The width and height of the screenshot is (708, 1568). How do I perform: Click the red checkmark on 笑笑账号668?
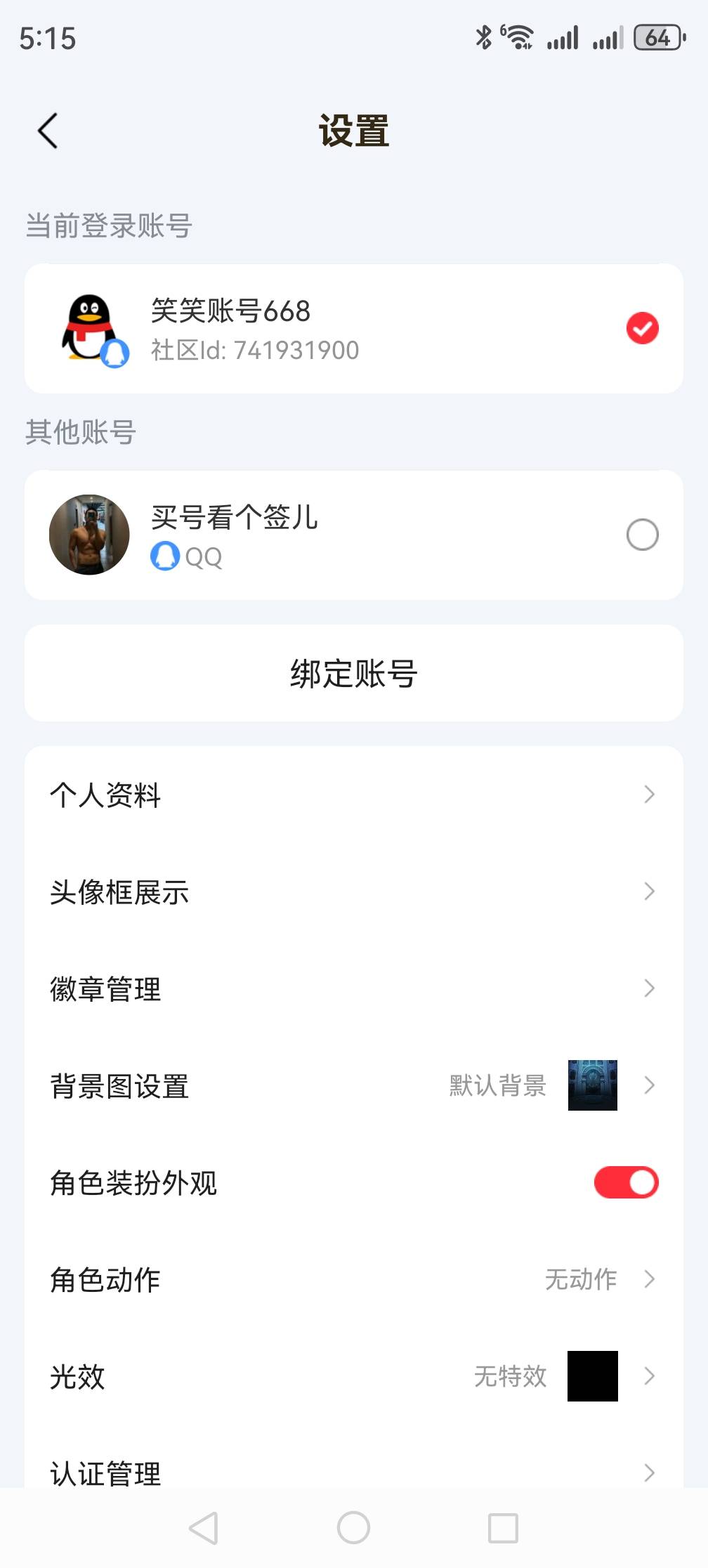click(x=641, y=328)
